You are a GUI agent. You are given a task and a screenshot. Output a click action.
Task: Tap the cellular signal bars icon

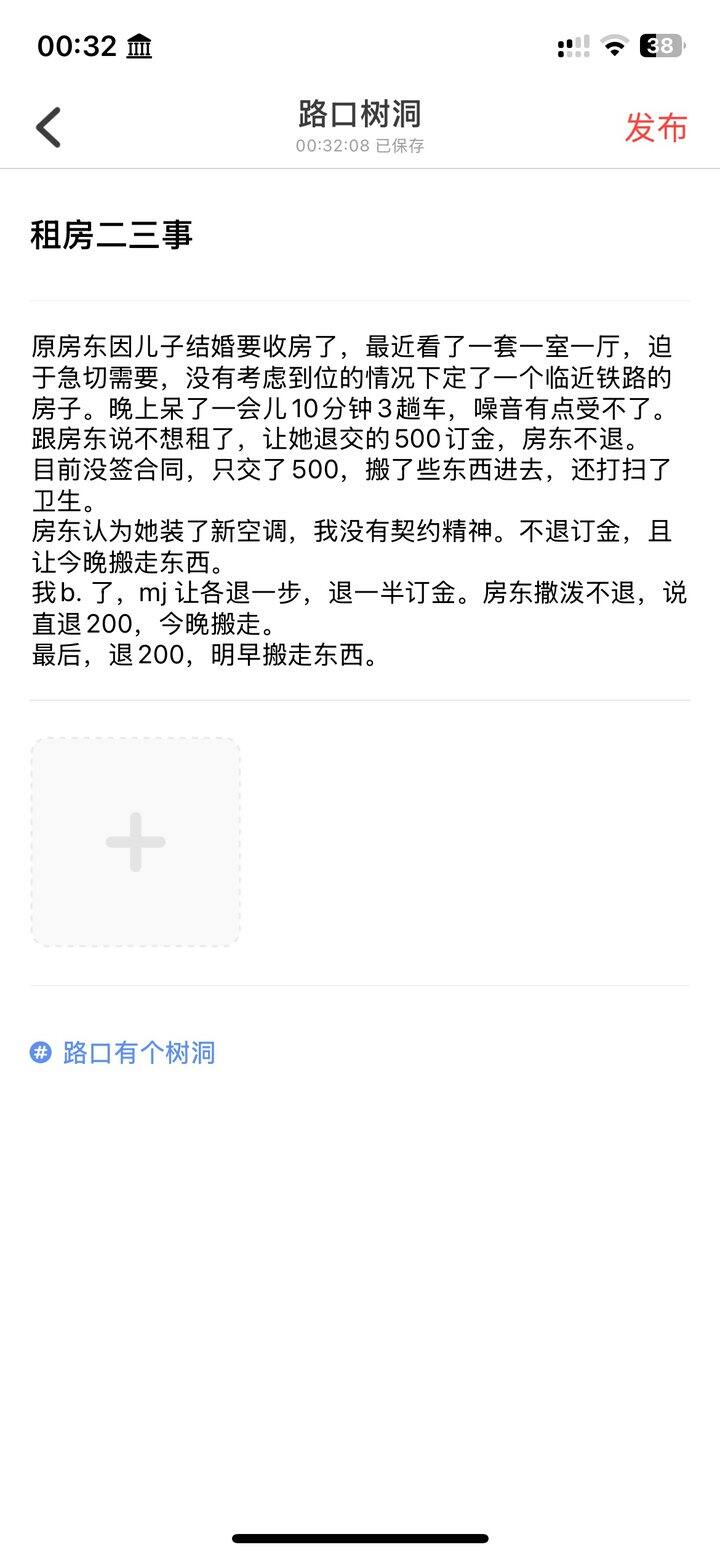pos(572,45)
